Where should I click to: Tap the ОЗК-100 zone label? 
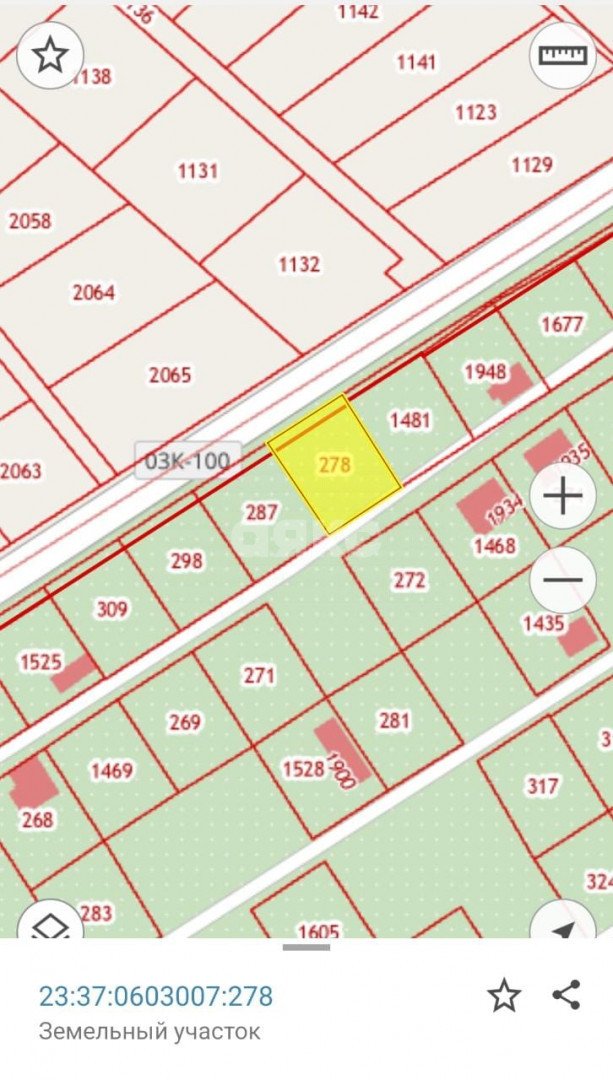pos(188,461)
